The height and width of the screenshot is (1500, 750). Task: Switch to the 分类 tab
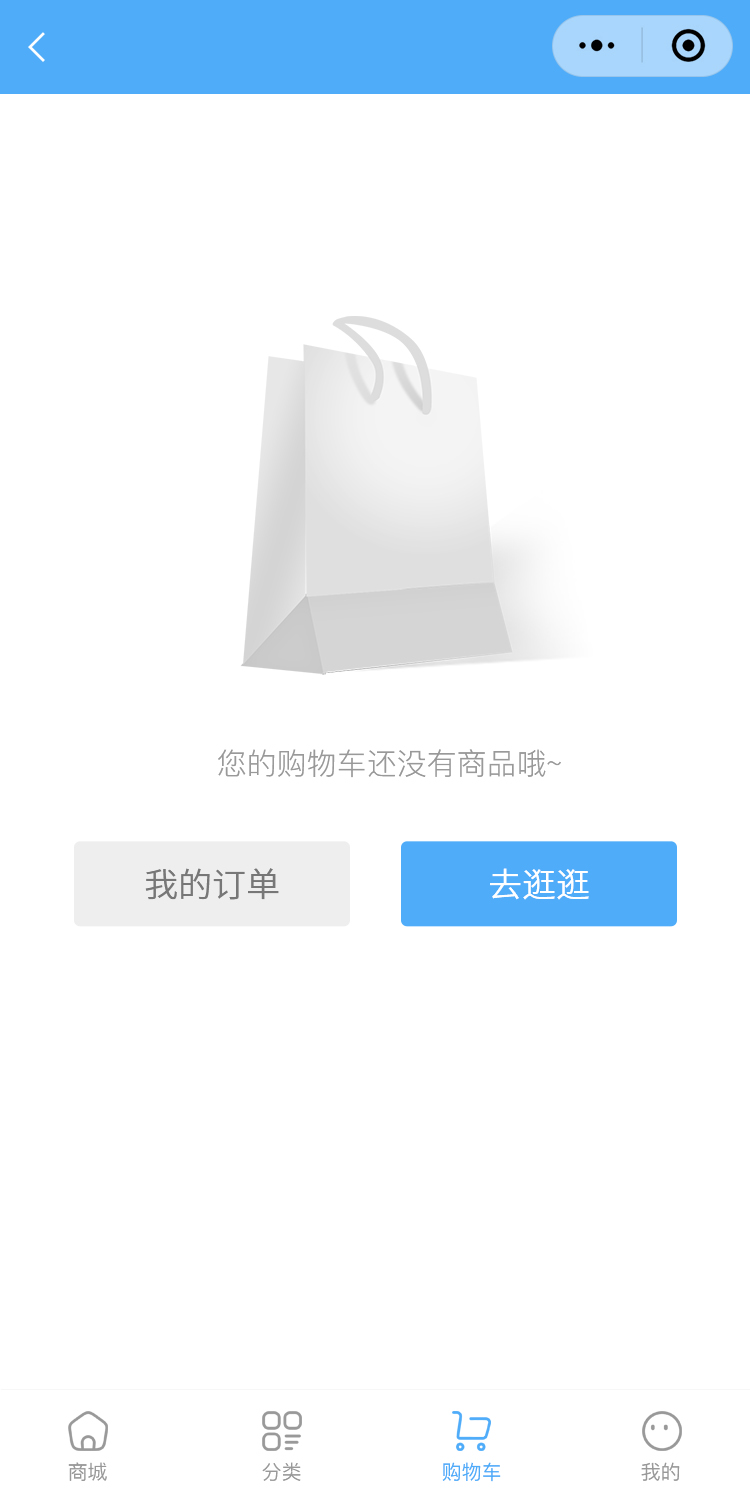click(282, 1446)
